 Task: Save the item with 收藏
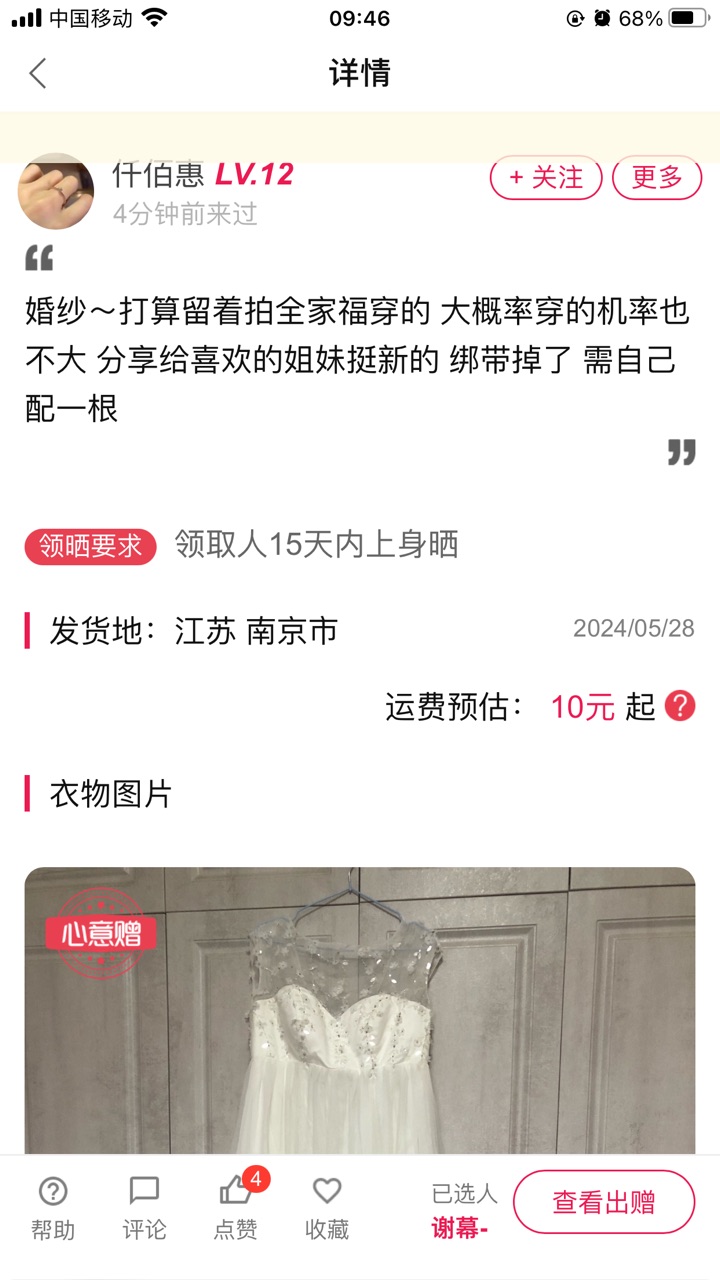(327, 1208)
